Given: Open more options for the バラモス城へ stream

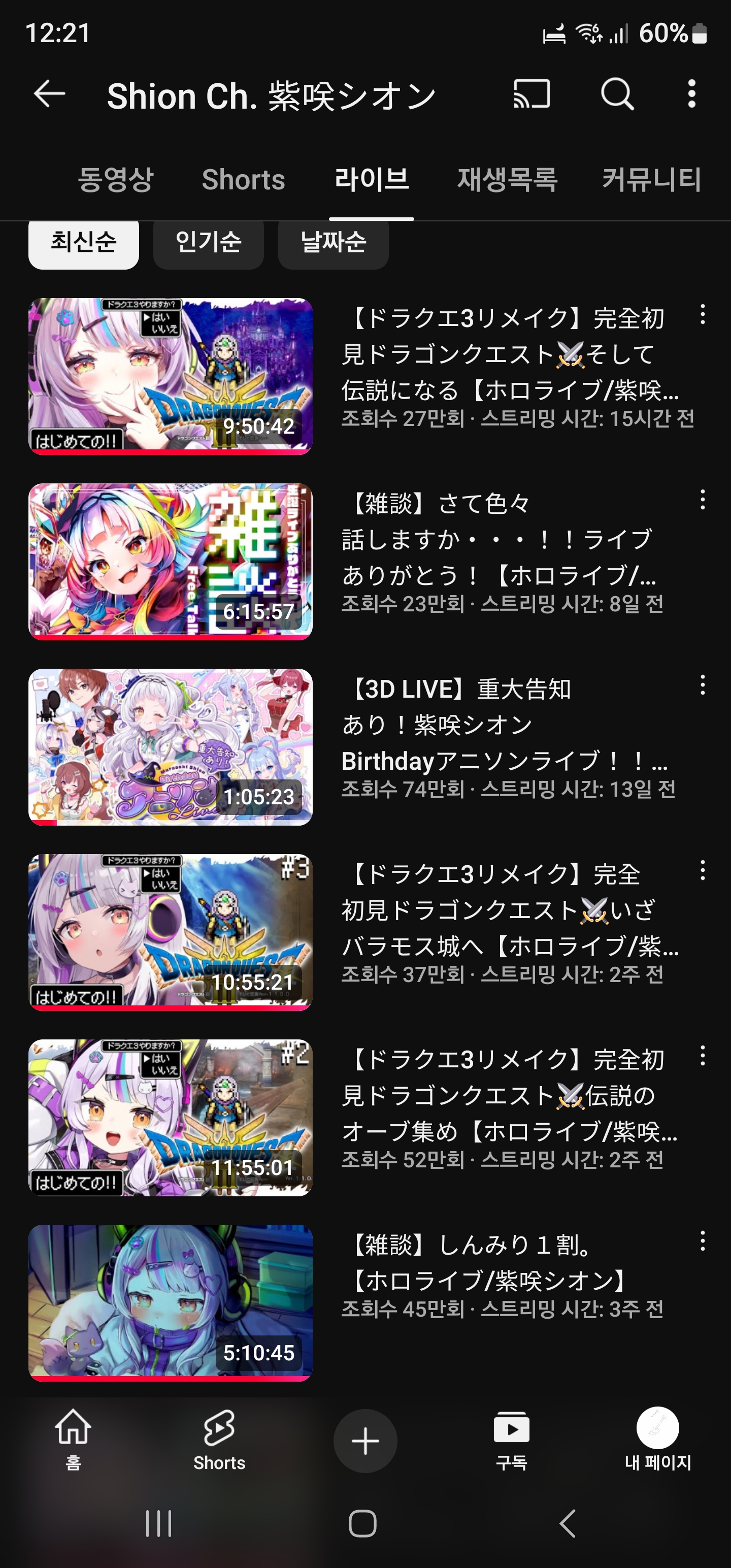Looking at the screenshot, I should pyautogui.click(x=703, y=870).
